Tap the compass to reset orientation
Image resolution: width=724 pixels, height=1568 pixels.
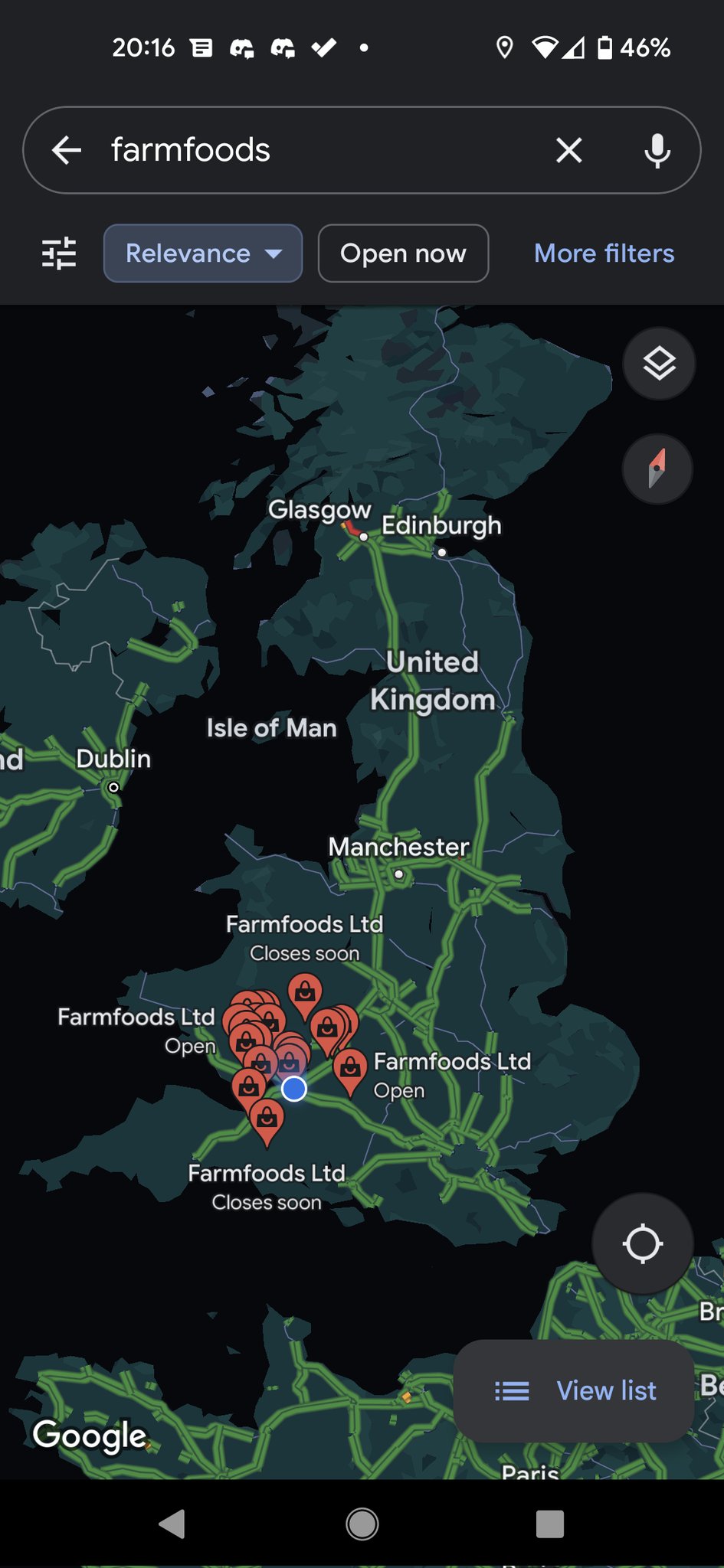(x=657, y=469)
